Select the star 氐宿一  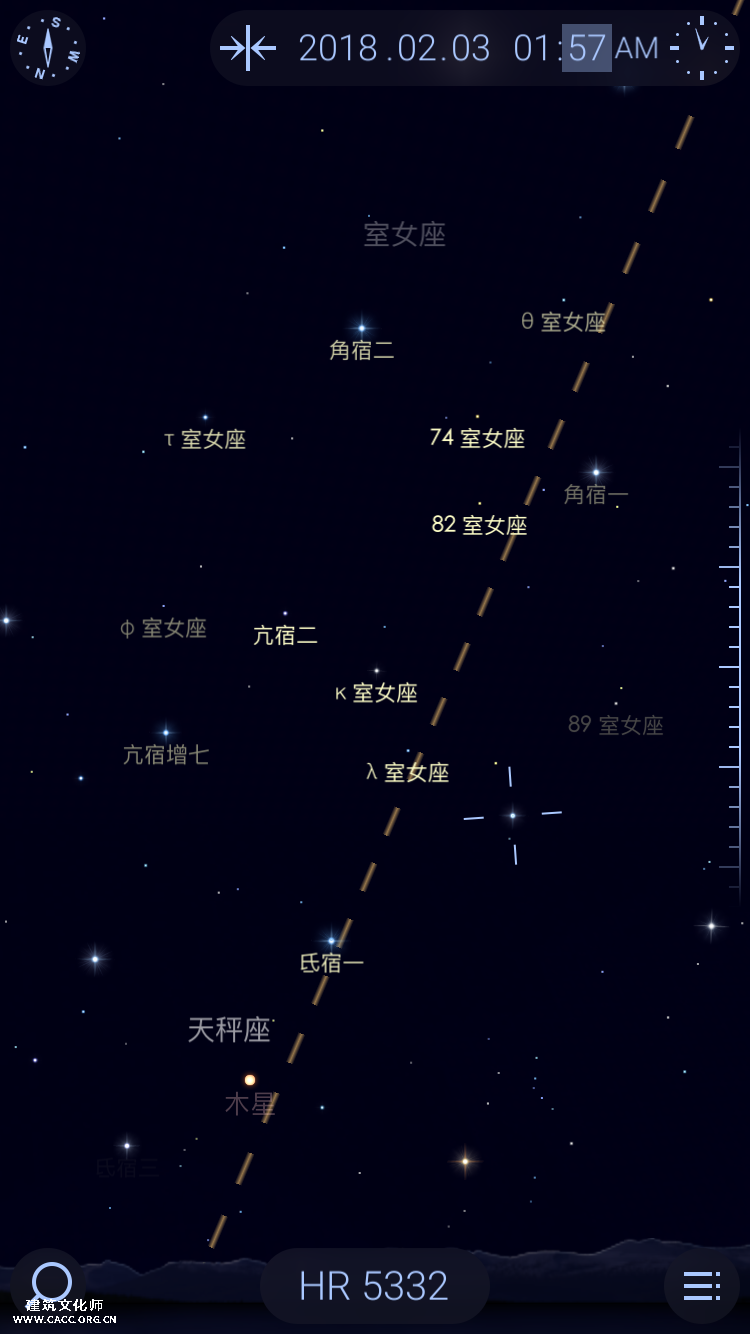coord(331,941)
